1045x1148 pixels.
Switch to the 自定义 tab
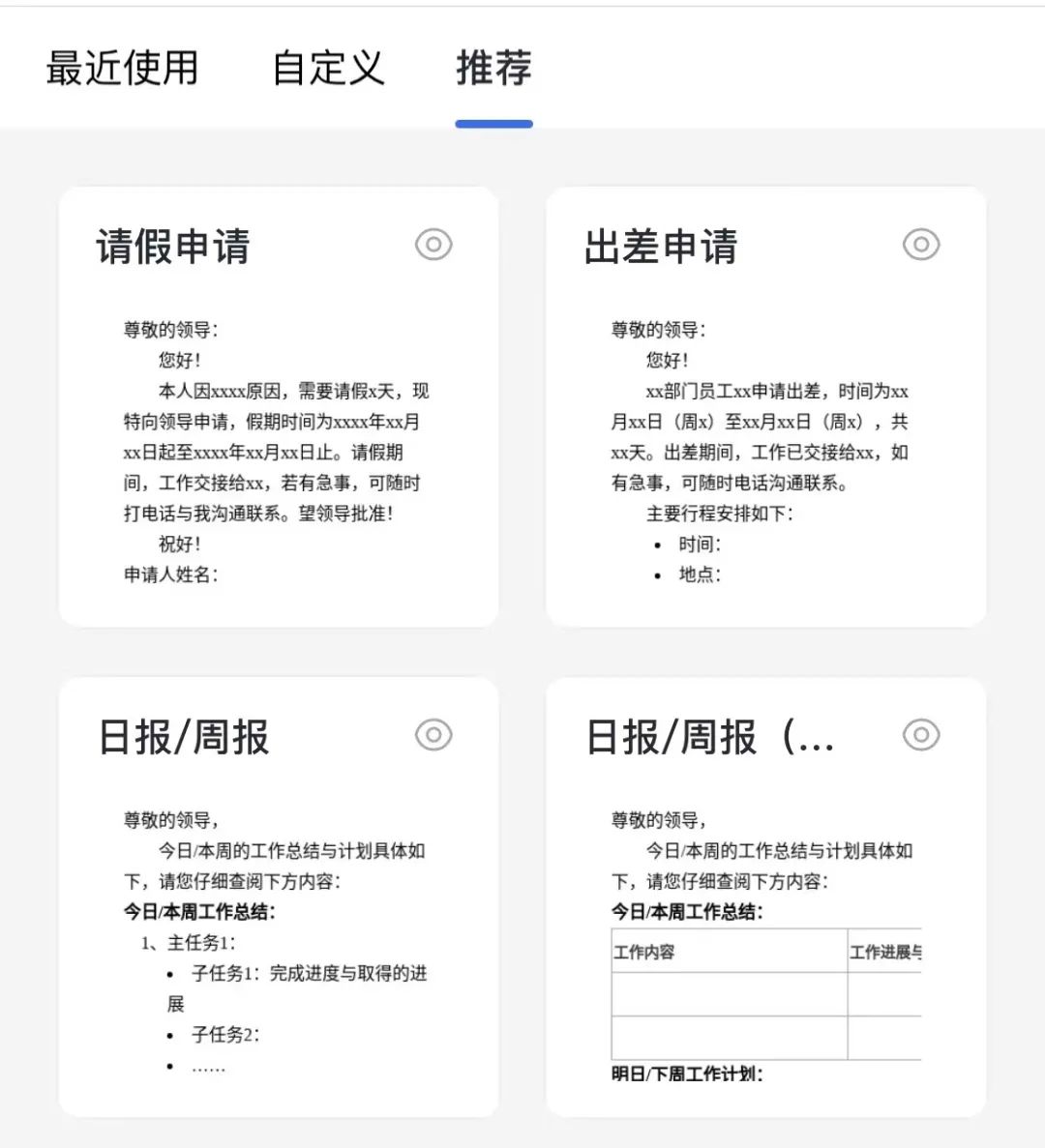[328, 68]
